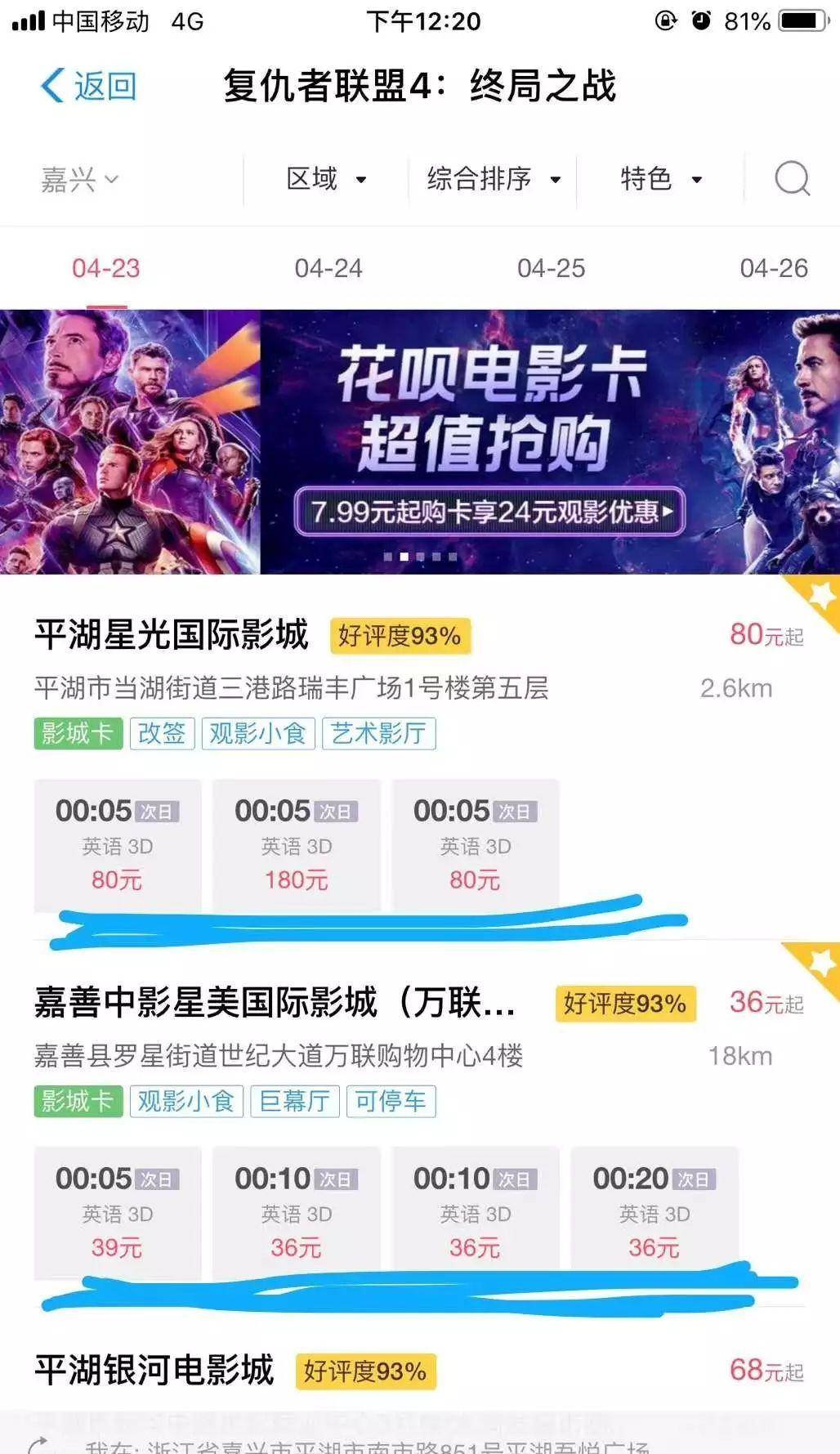Tap the carousel dot indicator on the banner

click(x=419, y=555)
